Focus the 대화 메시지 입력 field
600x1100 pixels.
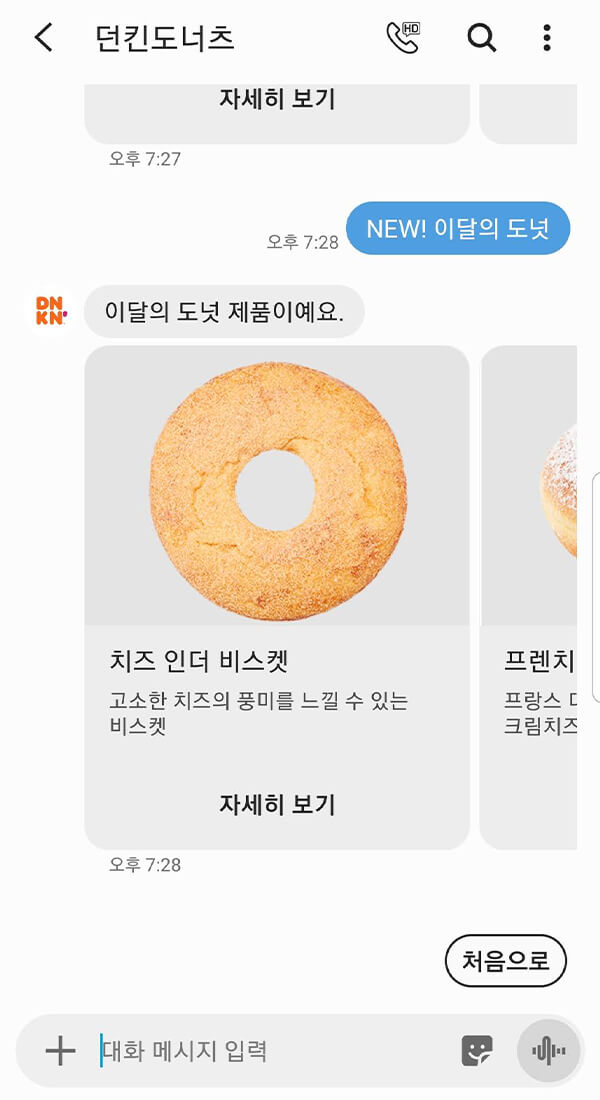pos(270,1051)
